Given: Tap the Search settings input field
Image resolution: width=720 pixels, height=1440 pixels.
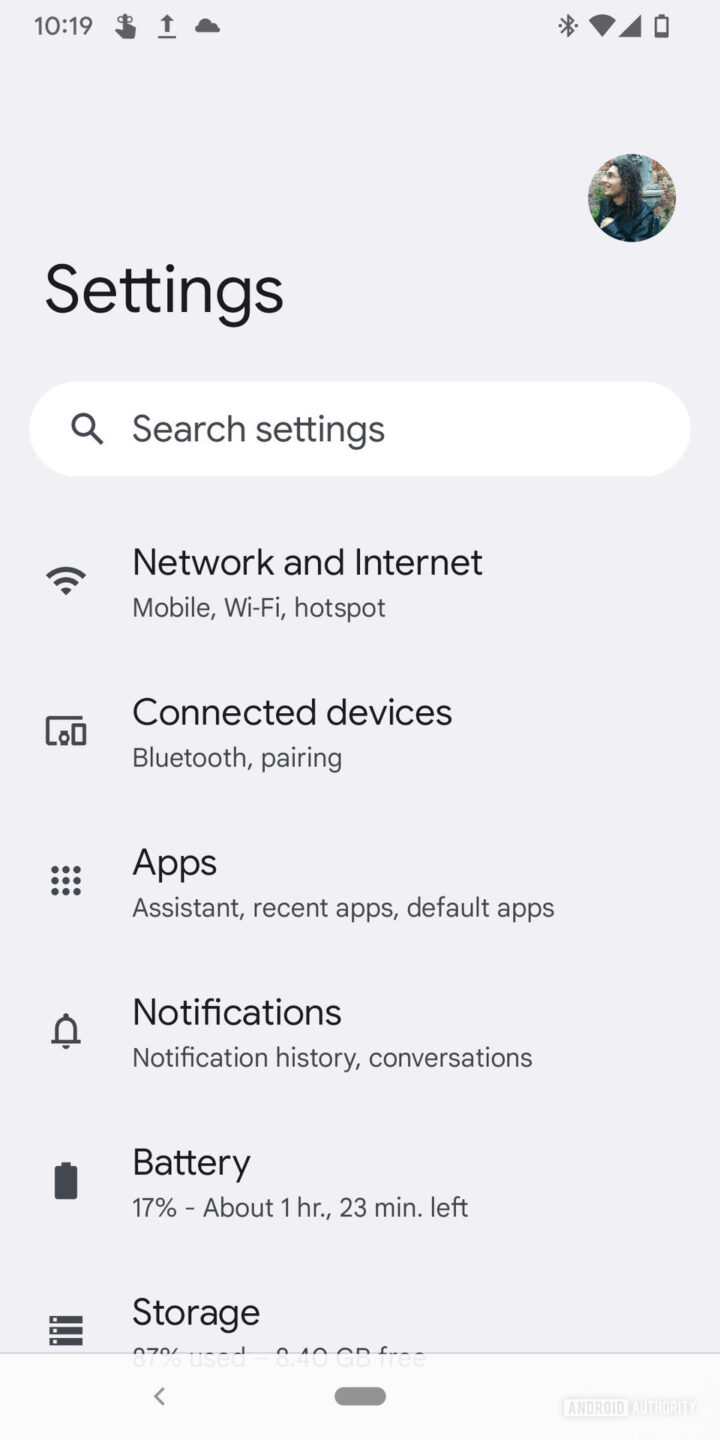Looking at the screenshot, I should pyautogui.click(x=360, y=428).
